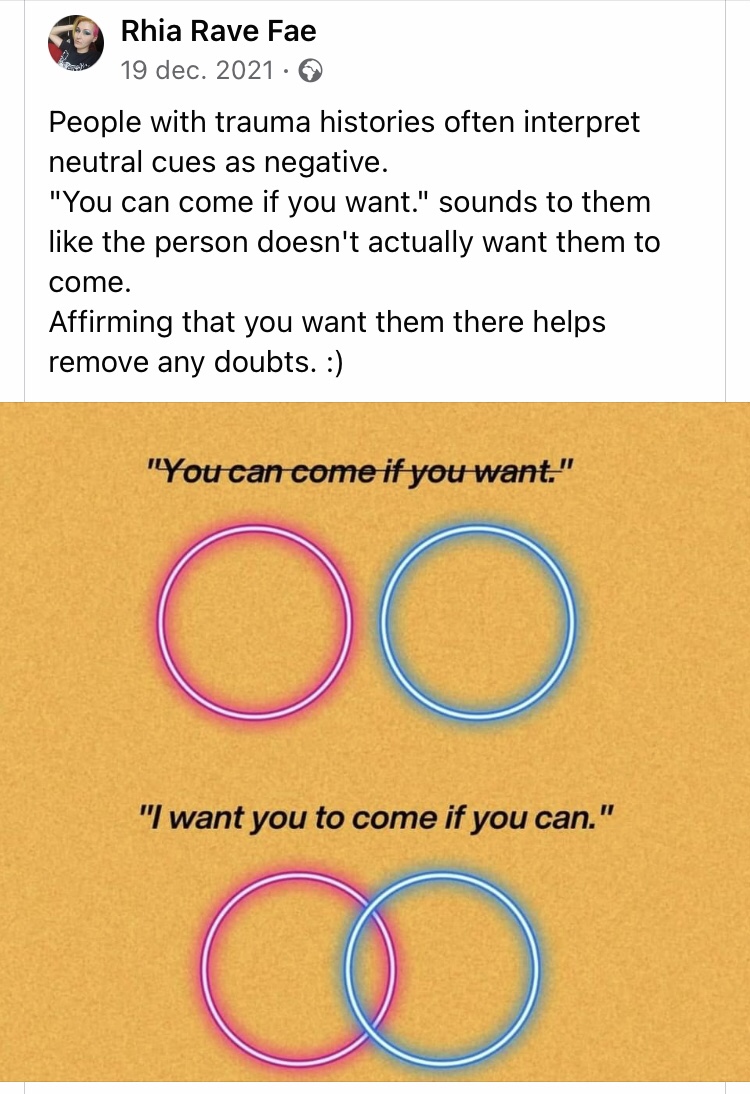Image resolution: width=750 pixels, height=1094 pixels.
Task: View the post's attached image full screen
Action: pyautogui.click(x=375, y=740)
